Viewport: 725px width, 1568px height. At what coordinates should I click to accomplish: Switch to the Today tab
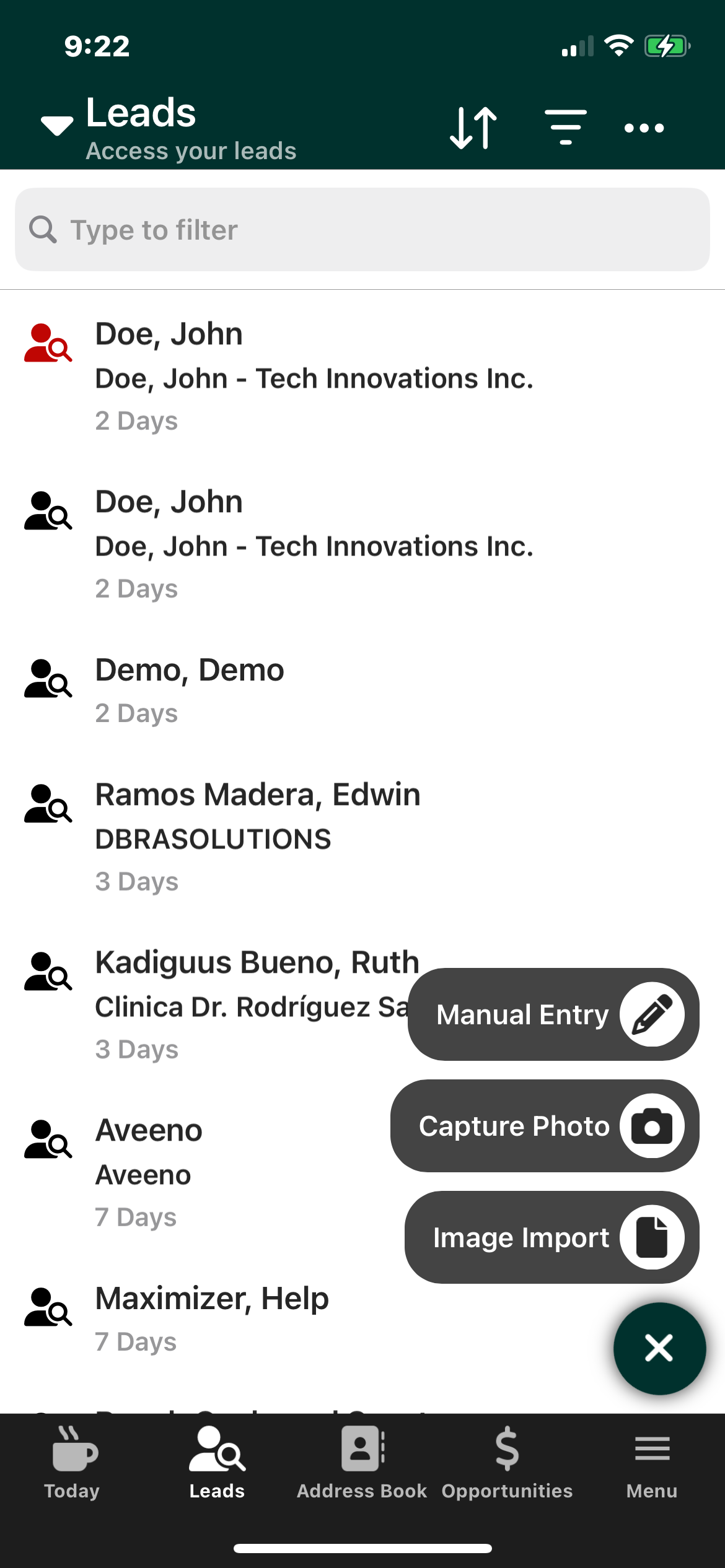(x=72, y=1463)
